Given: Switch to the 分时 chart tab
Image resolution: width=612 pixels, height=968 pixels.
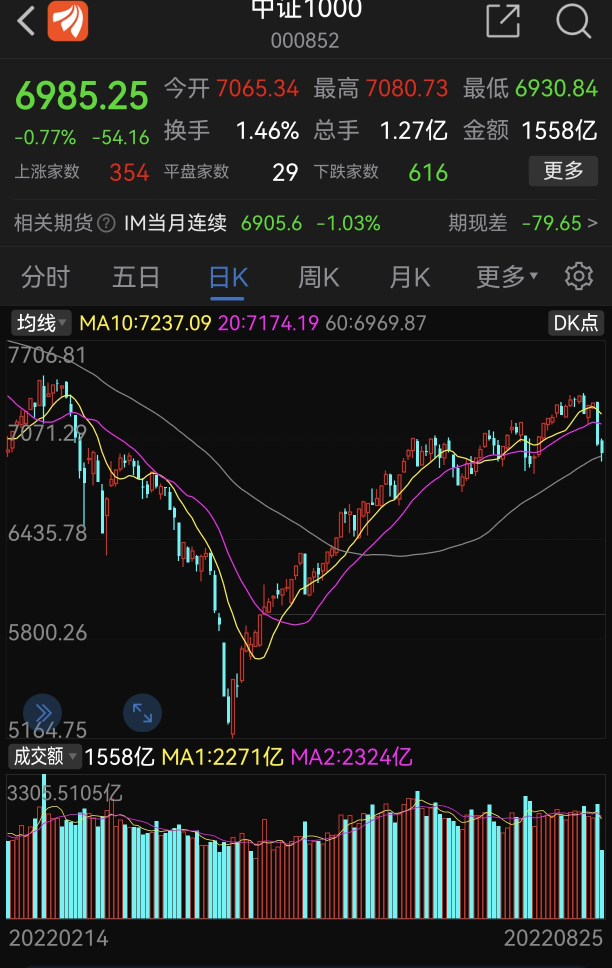Looking at the screenshot, I should [x=46, y=277].
